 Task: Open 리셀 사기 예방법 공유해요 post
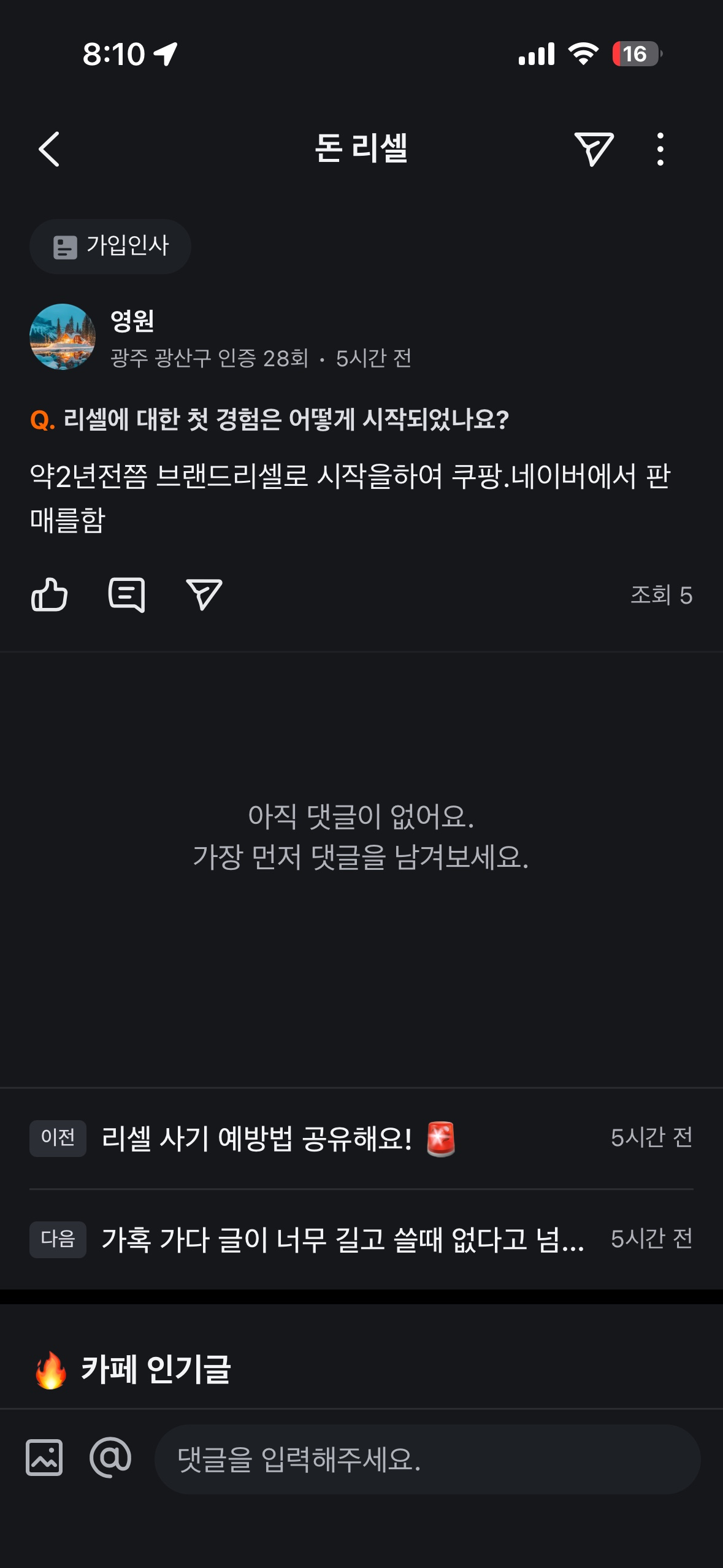click(x=276, y=1138)
